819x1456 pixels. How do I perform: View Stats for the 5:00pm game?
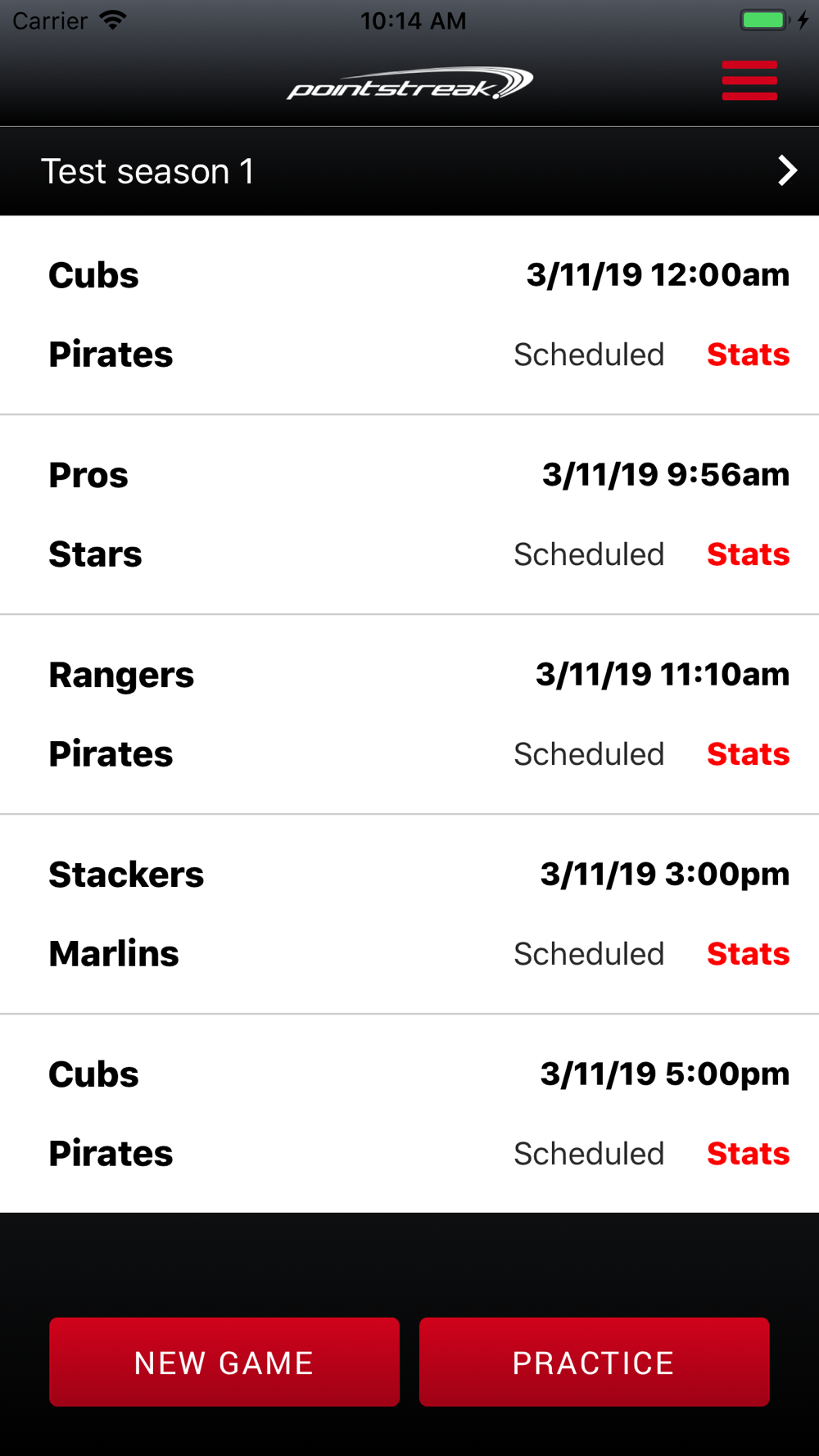748,1154
